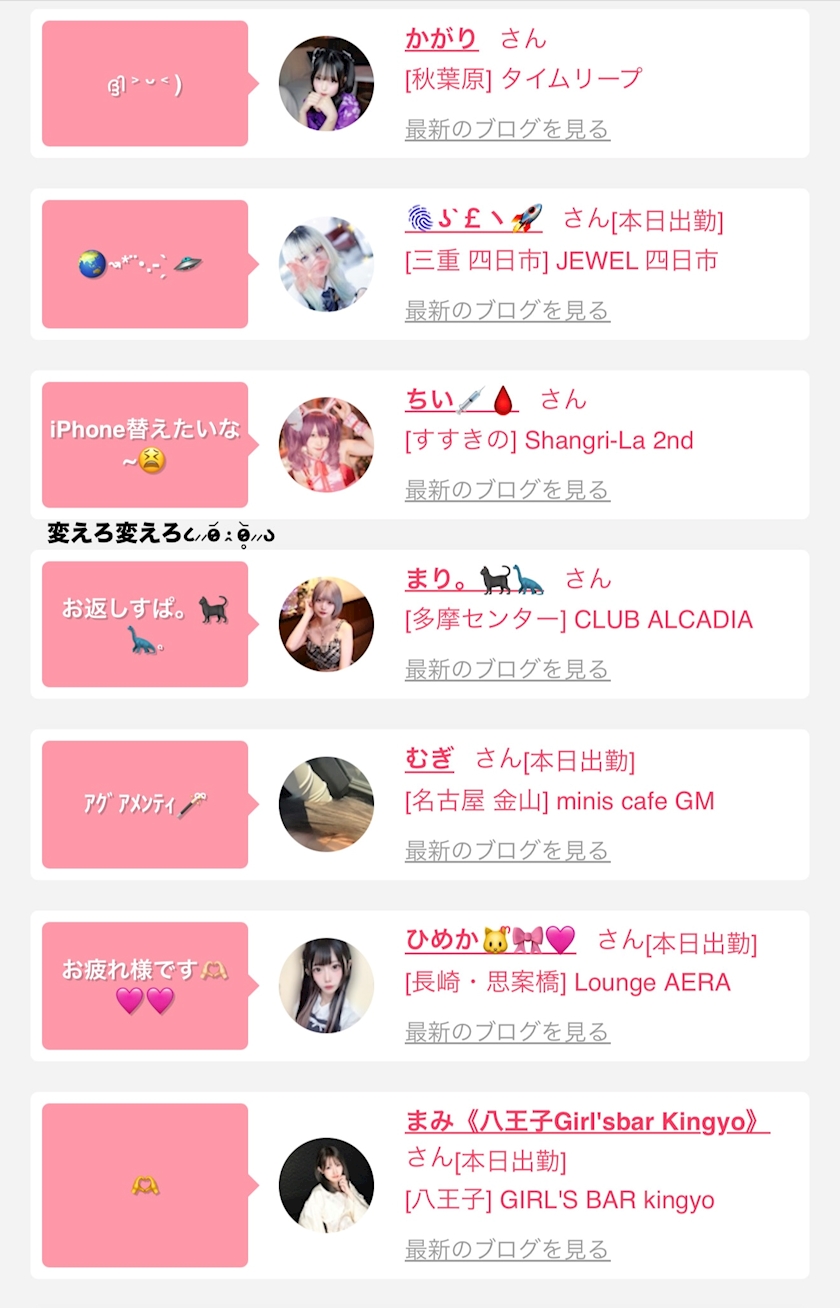View latest blog link under ちい
840x1308 pixels.
click(507, 490)
